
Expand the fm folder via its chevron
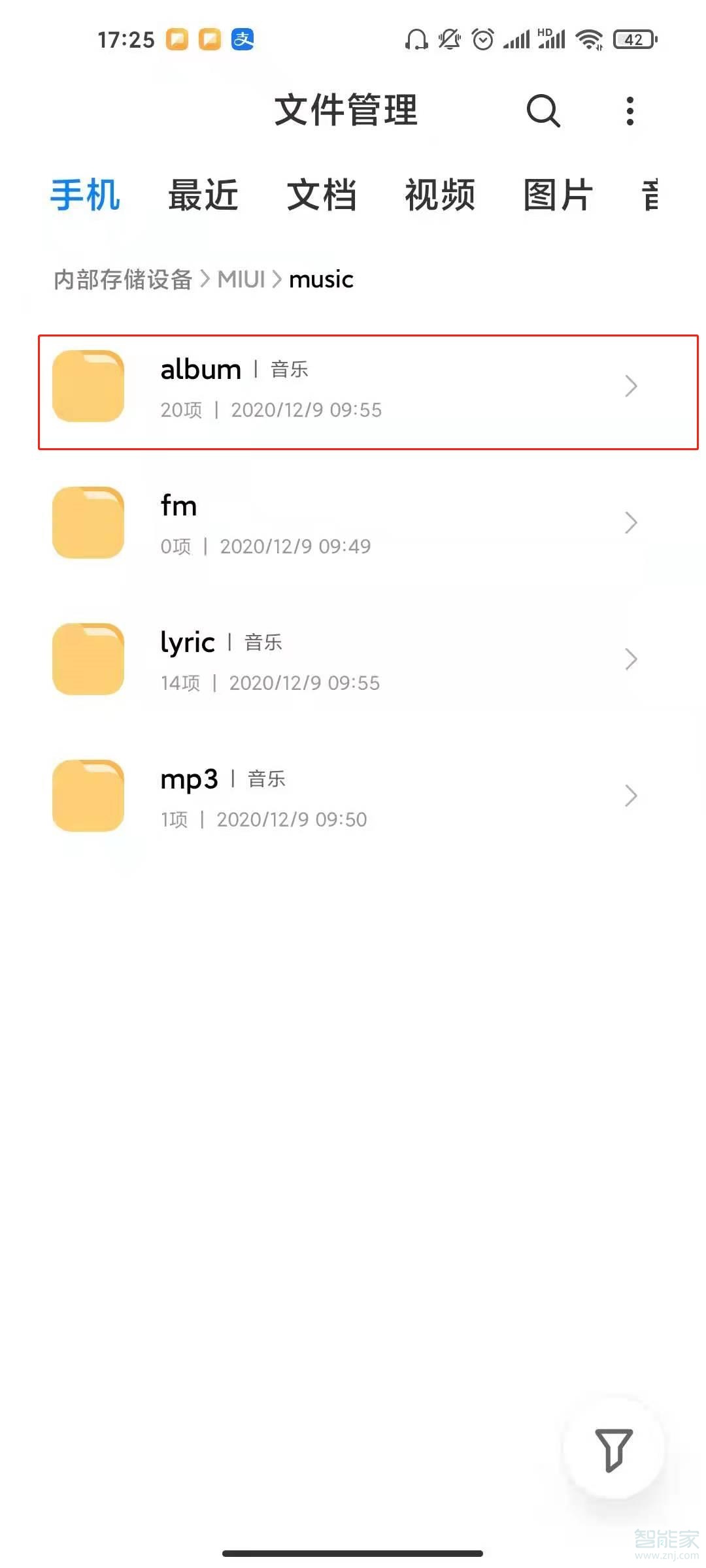coord(631,523)
